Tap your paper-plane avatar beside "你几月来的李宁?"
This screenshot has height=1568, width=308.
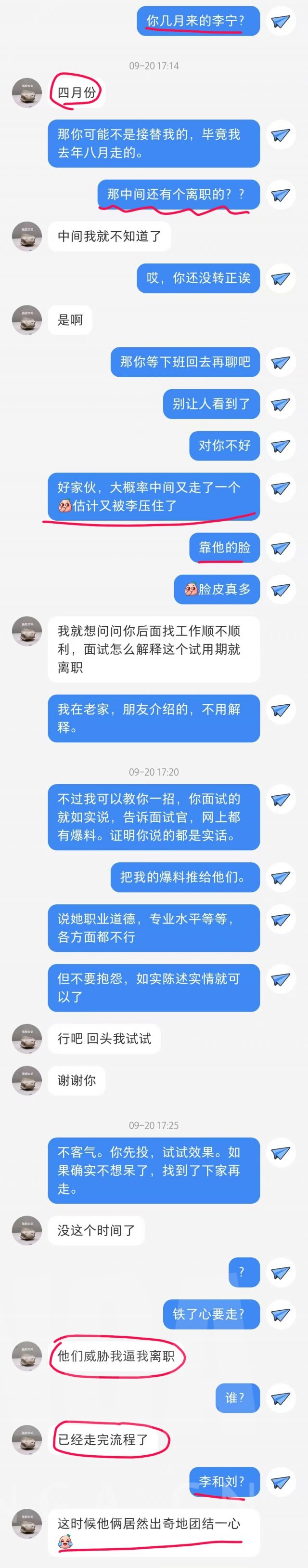281,21
